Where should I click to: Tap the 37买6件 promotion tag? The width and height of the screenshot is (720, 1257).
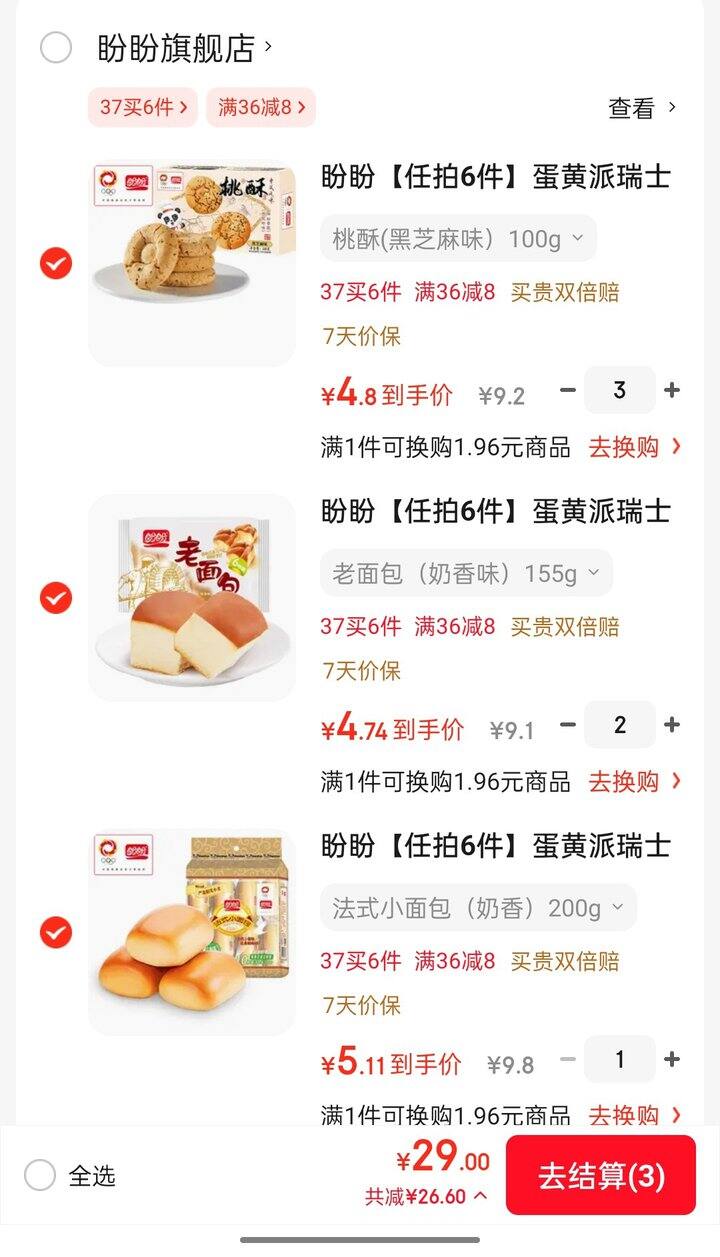pyautogui.click(x=141, y=107)
